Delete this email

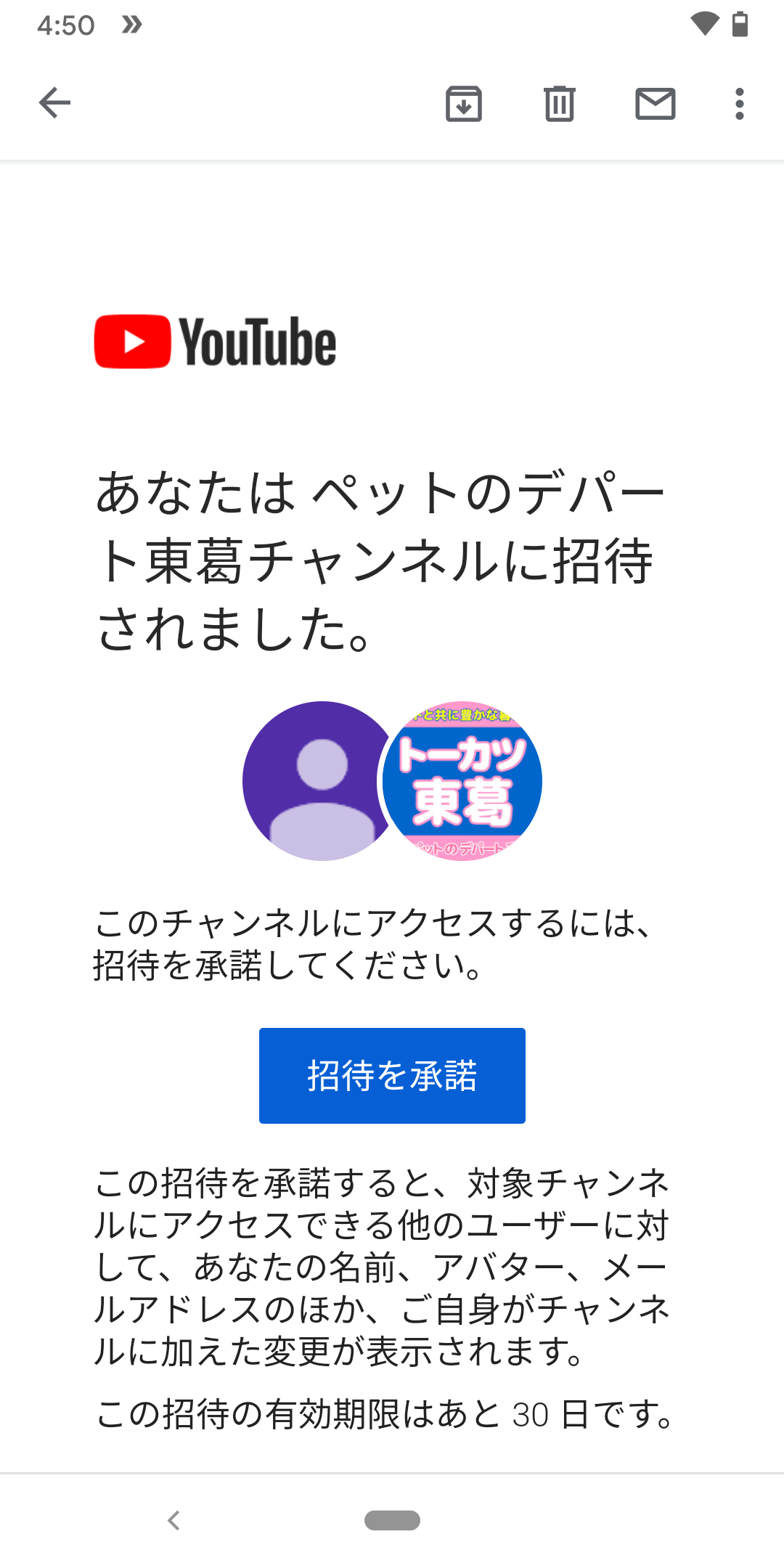click(x=559, y=103)
